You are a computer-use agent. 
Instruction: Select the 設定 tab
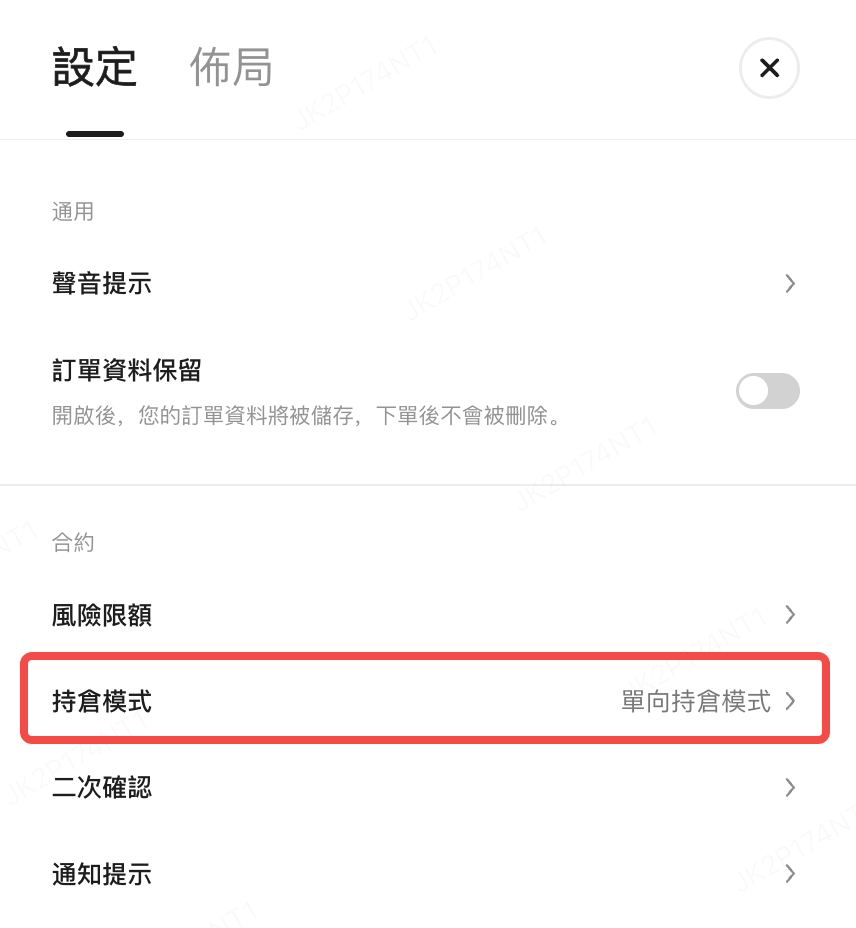click(95, 68)
